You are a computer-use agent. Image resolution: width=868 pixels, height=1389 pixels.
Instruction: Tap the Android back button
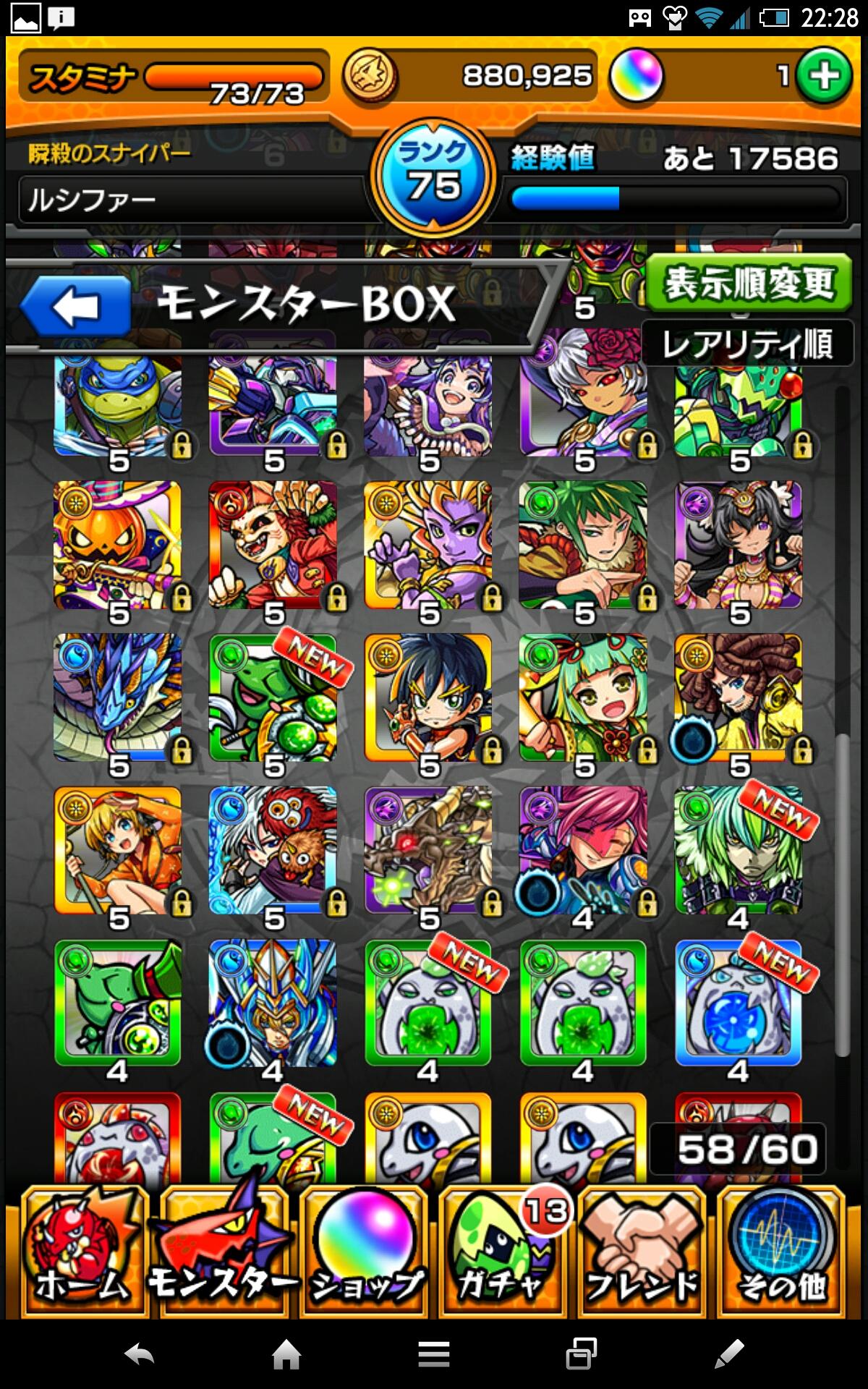pyautogui.click(x=140, y=1354)
